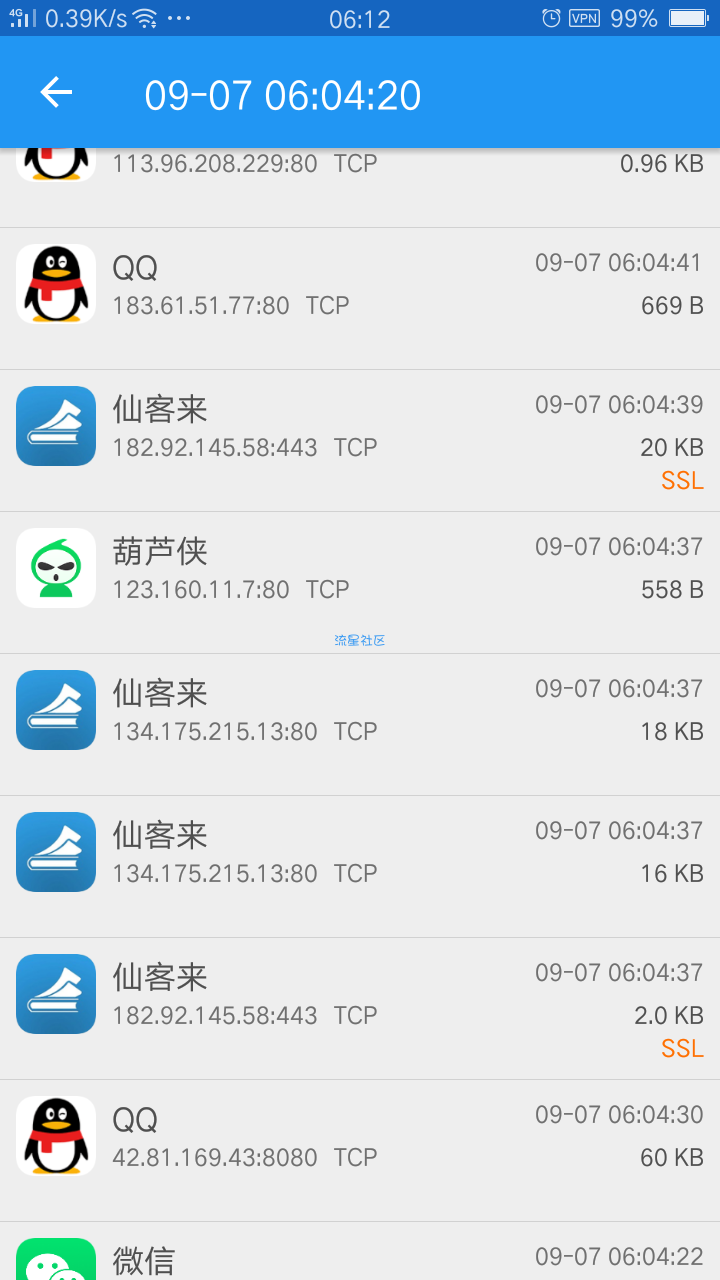The image size is (720, 1280).
Task: Open the QQ record for 183.61.51.77:80
Action: point(360,299)
